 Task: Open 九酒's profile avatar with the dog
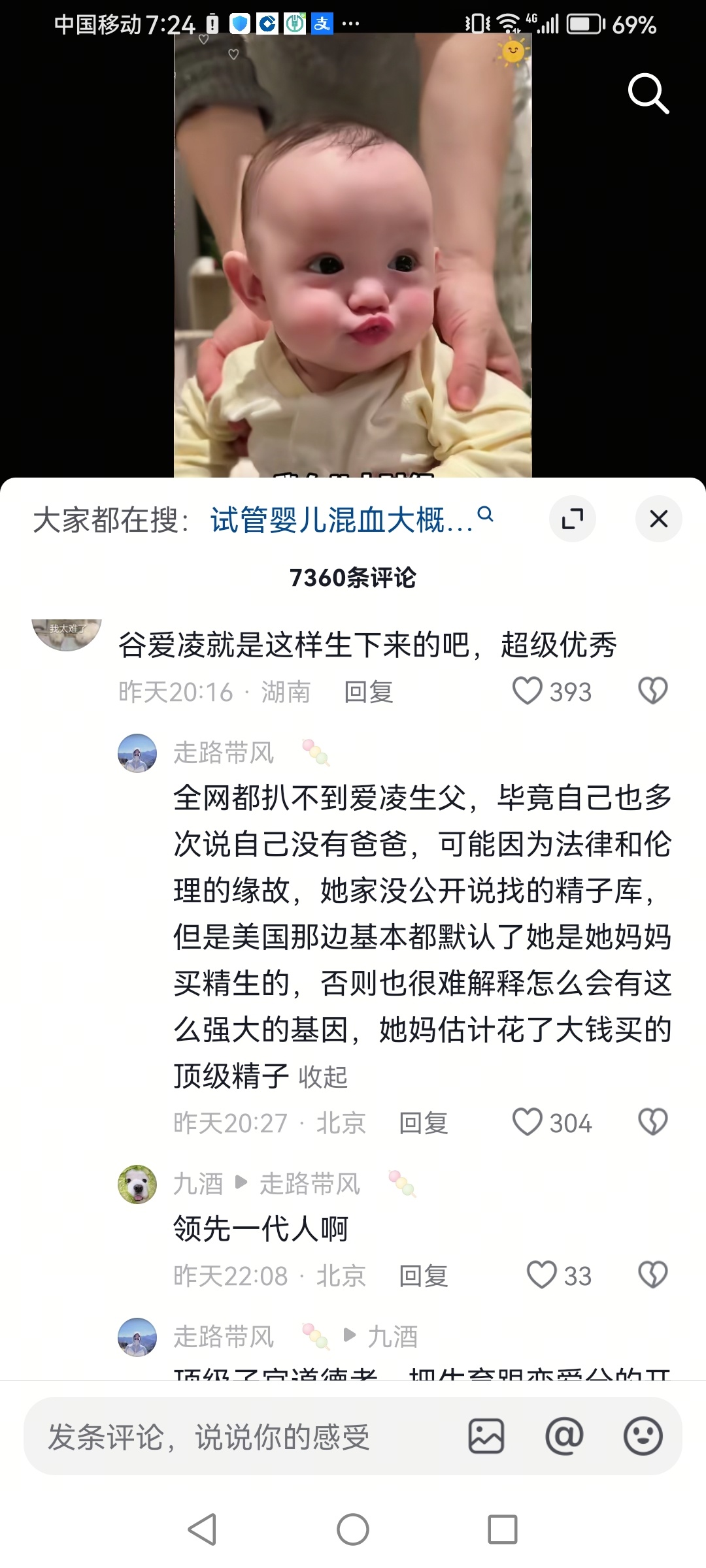click(x=137, y=1184)
